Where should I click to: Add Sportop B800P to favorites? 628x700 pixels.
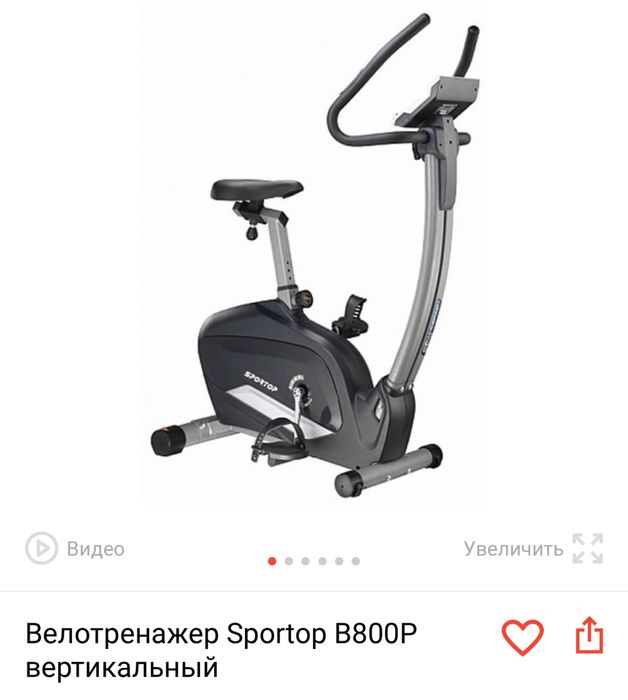(x=522, y=637)
